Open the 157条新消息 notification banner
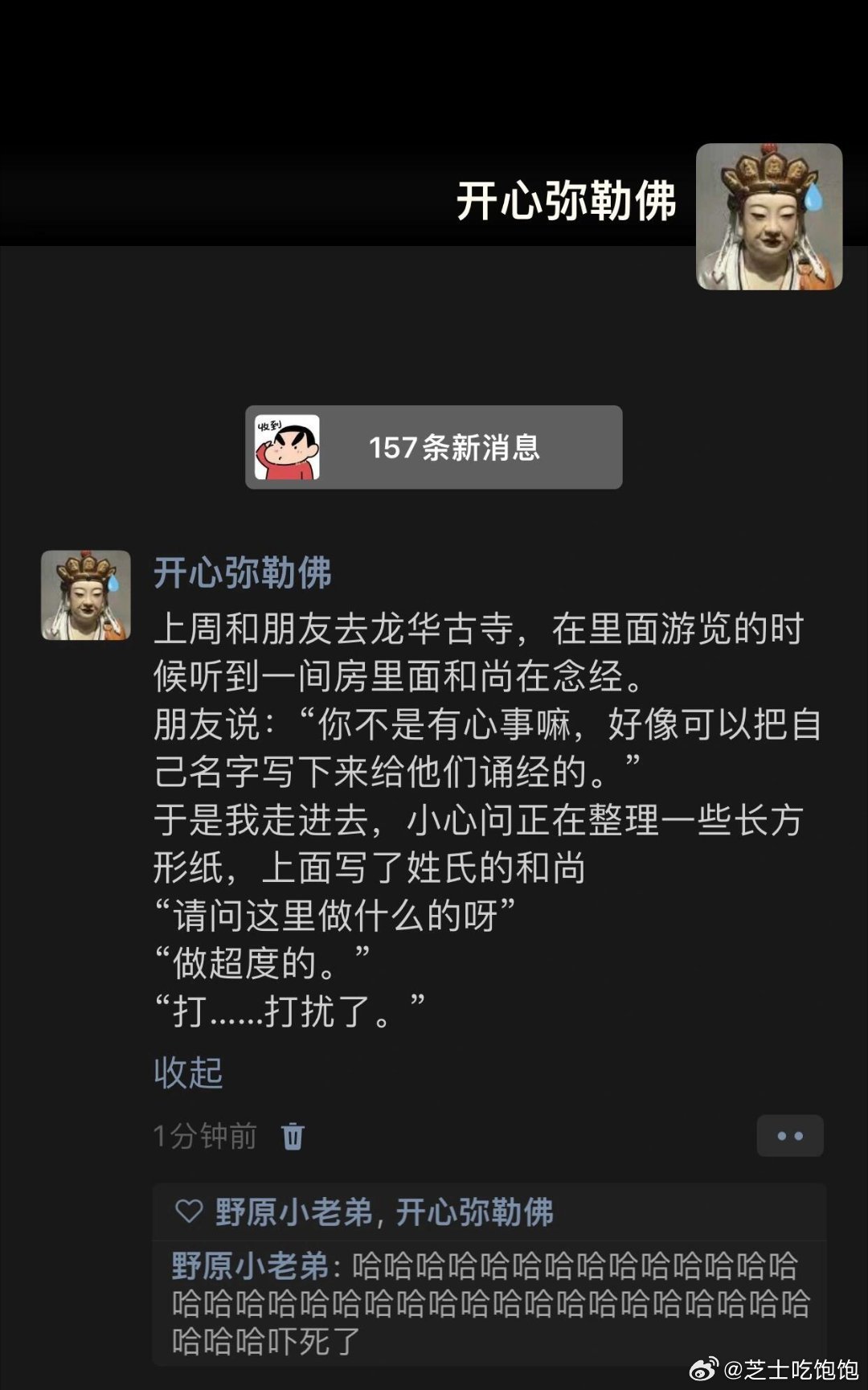This screenshot has width=868, height=1390. pos(433,447)
